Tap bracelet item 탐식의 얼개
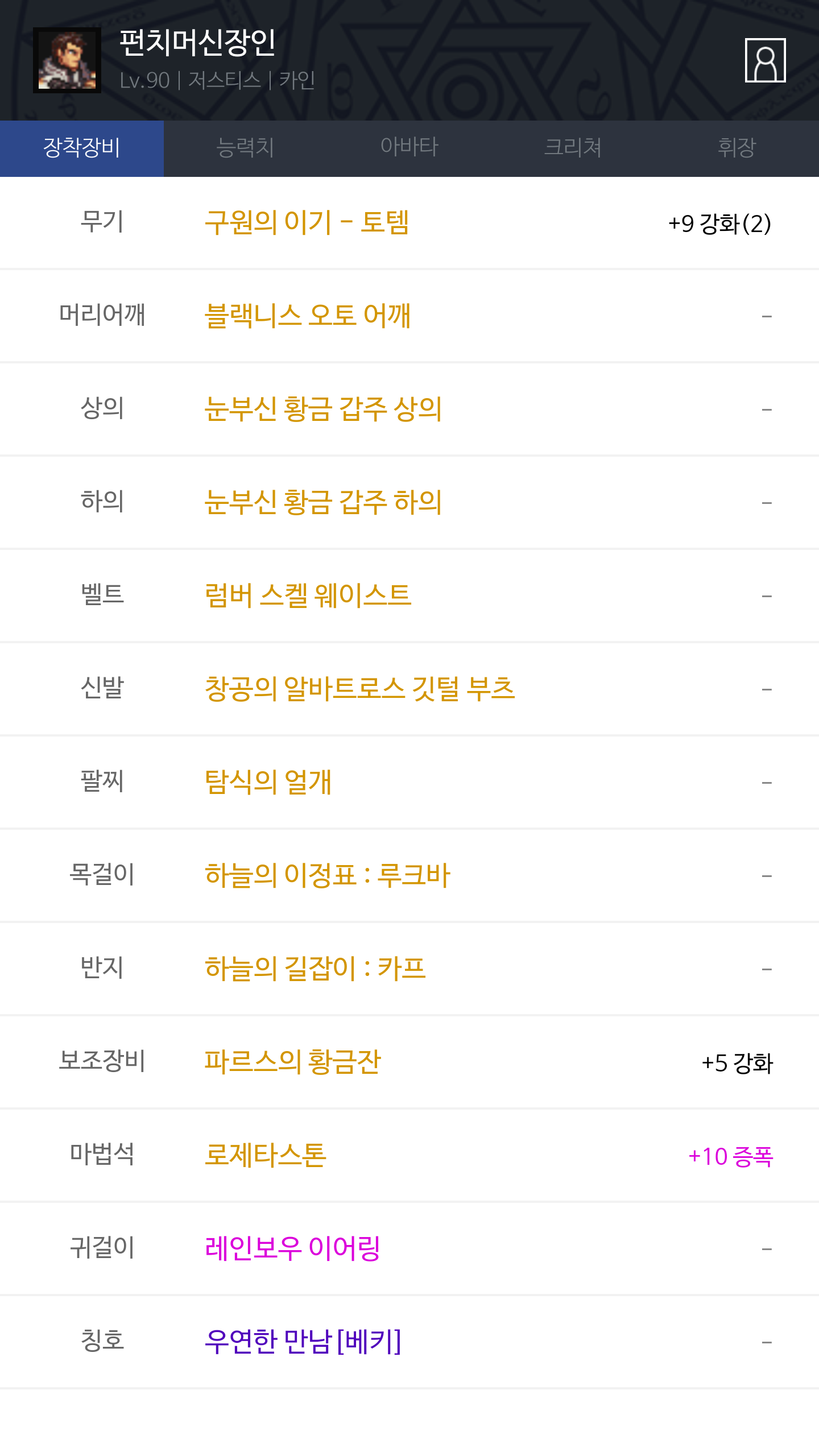Screen dimensions: 819x1456 pyautogui.click(x=268, y=782)
